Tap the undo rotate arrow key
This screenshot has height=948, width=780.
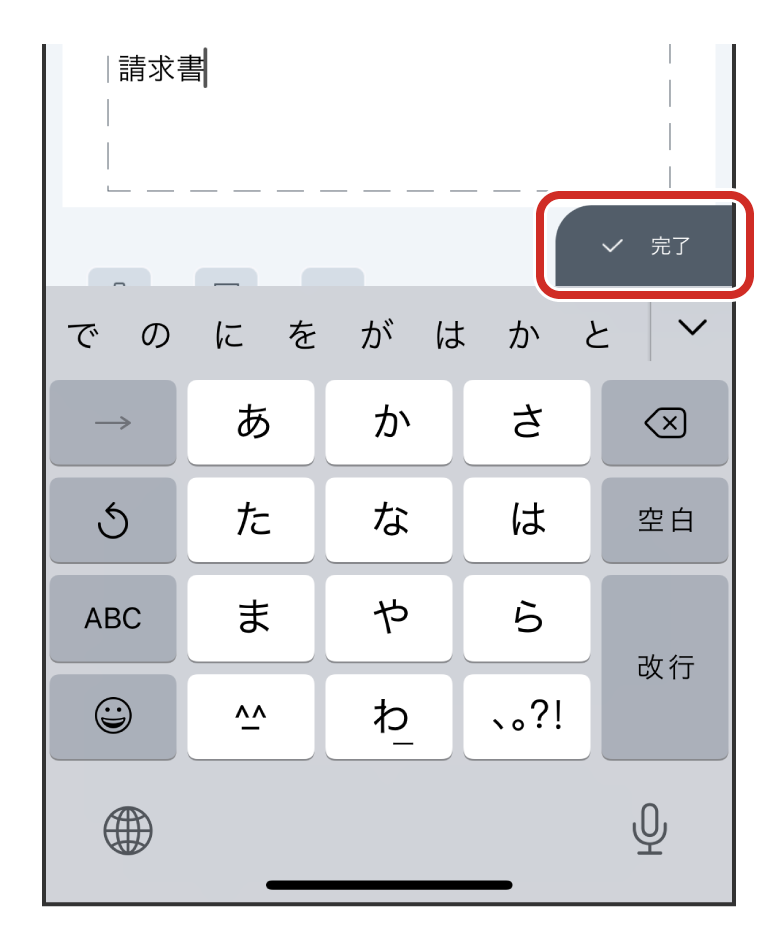[x=113, y=520]
